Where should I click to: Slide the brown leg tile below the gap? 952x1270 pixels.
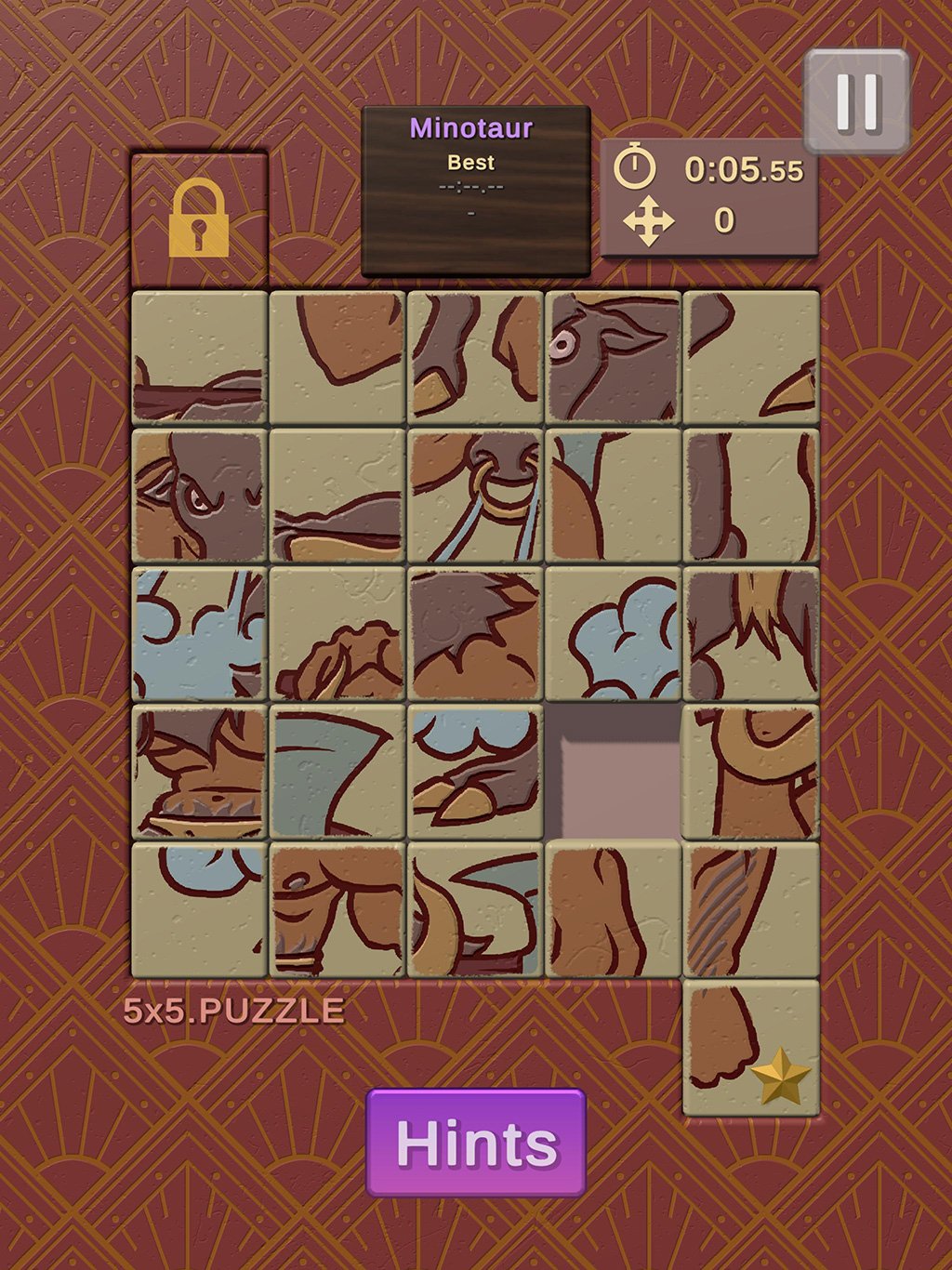(614, 909)
